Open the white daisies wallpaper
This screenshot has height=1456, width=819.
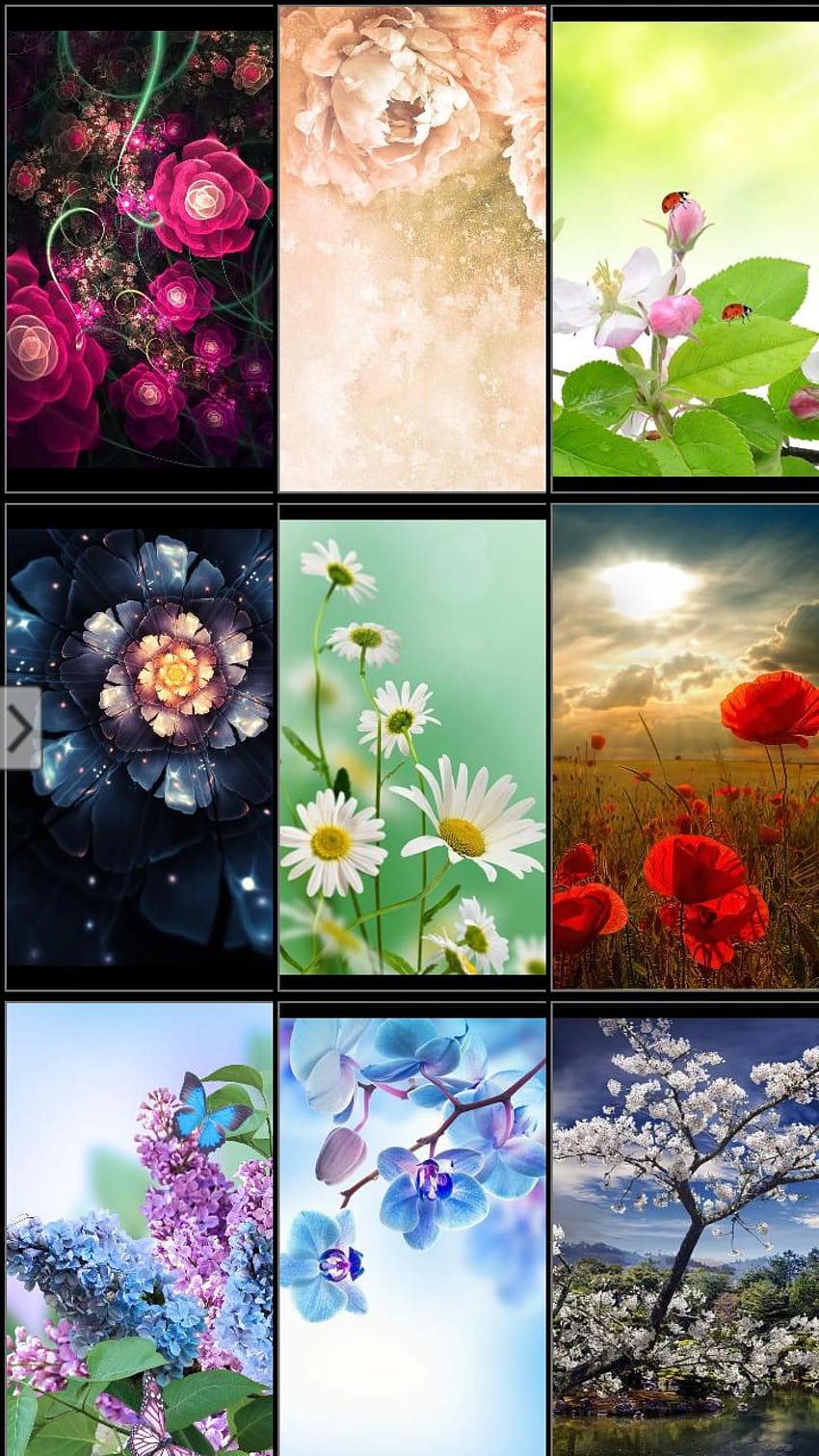tap(412, 747)
